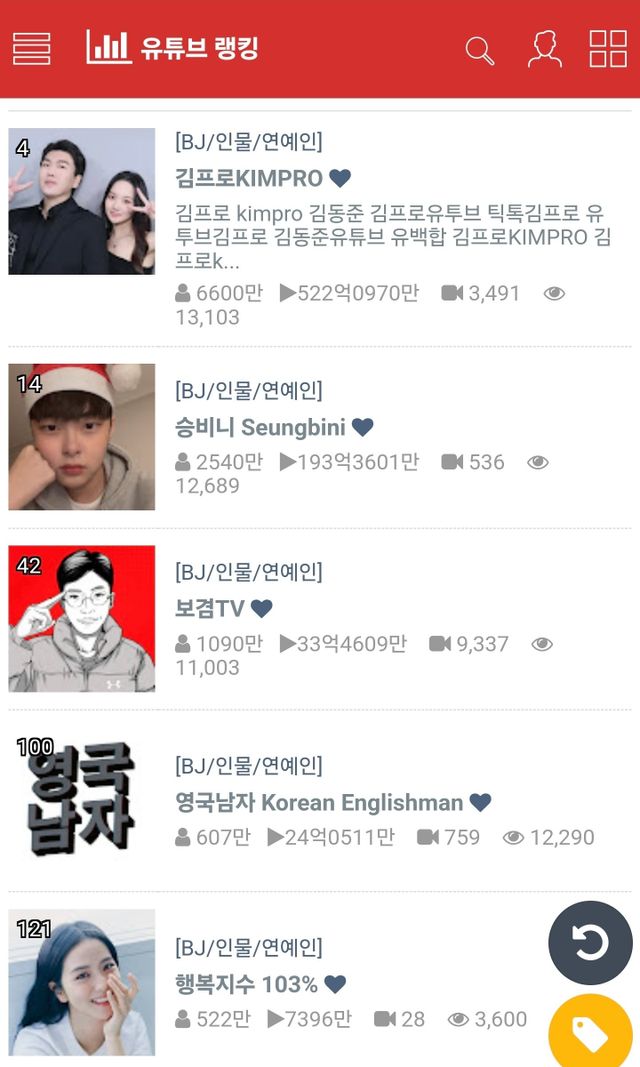640x1067 pixels.
Task: View the 김프로KIMPRO channel thumbnail
Action: point(82,201)
